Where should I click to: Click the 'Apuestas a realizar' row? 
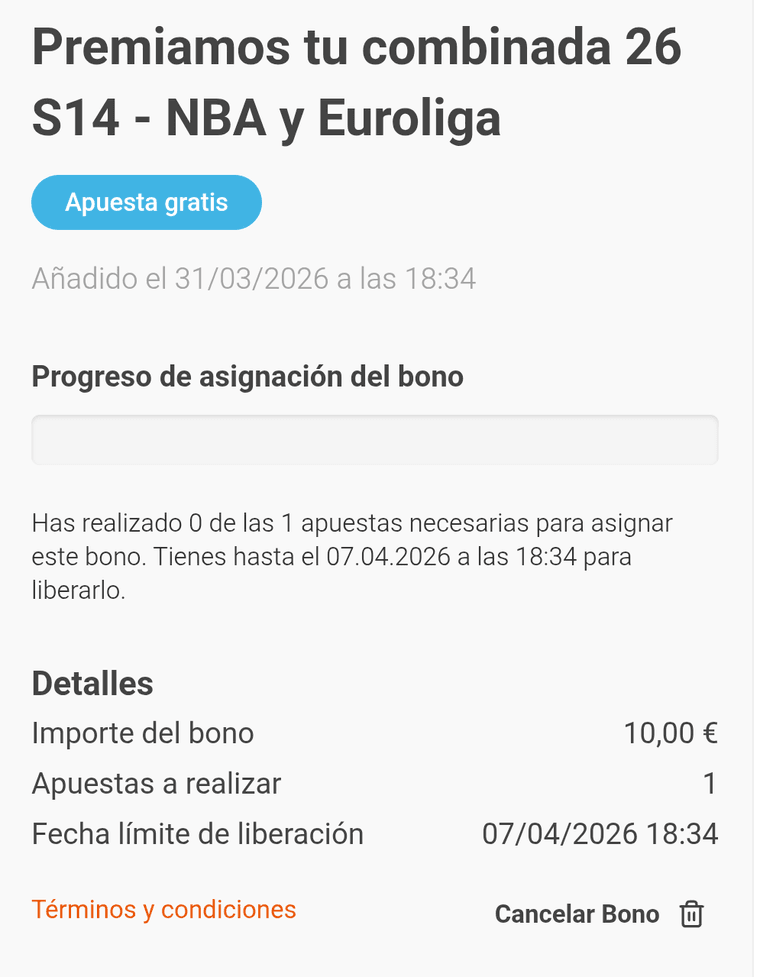click(156, 784)
